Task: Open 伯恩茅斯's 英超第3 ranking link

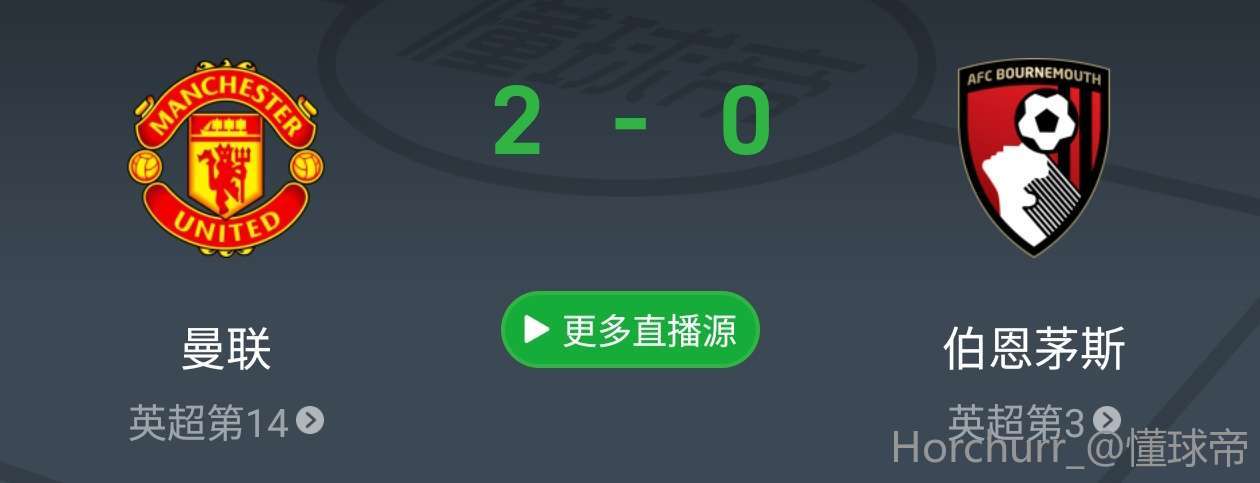Action: (1033, 421)
